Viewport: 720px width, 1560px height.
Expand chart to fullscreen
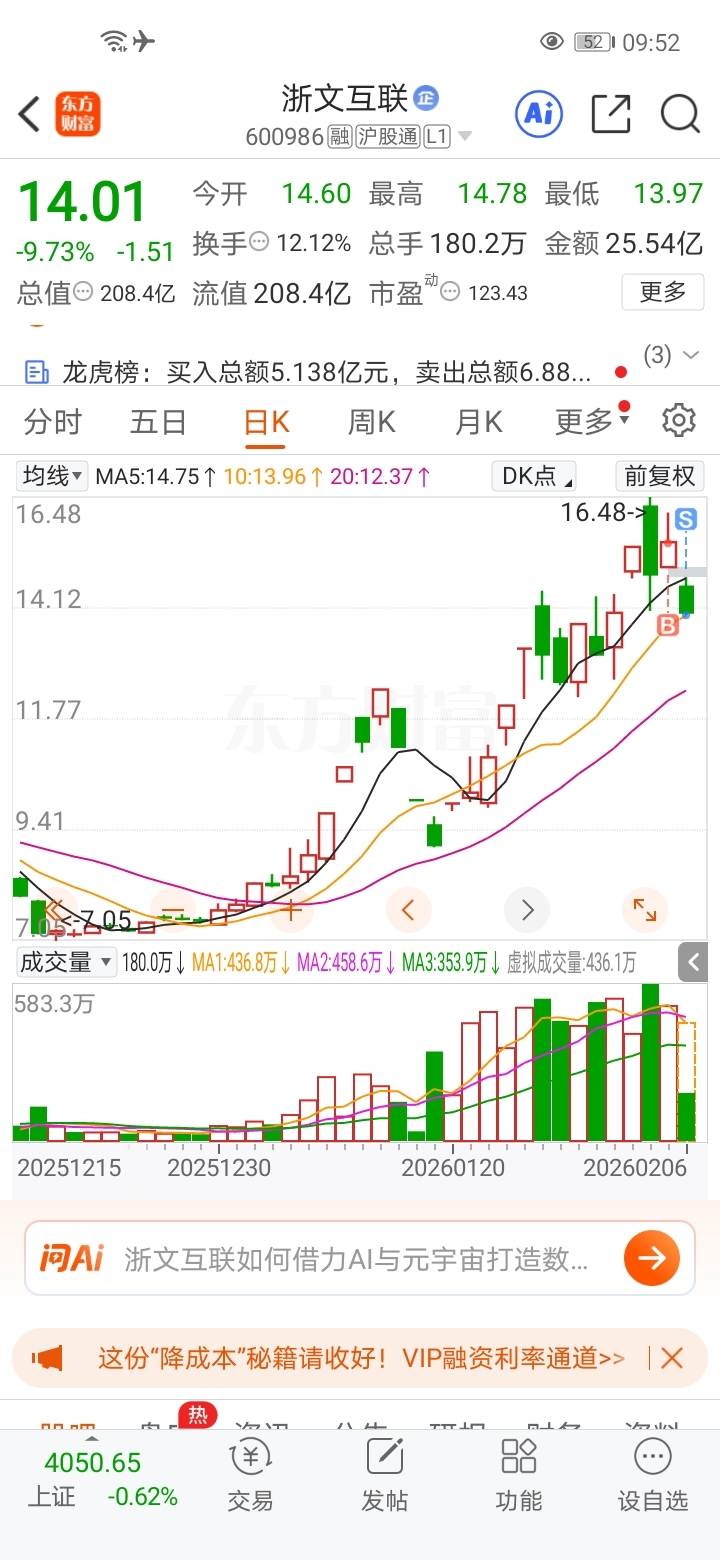pos(645,910)
